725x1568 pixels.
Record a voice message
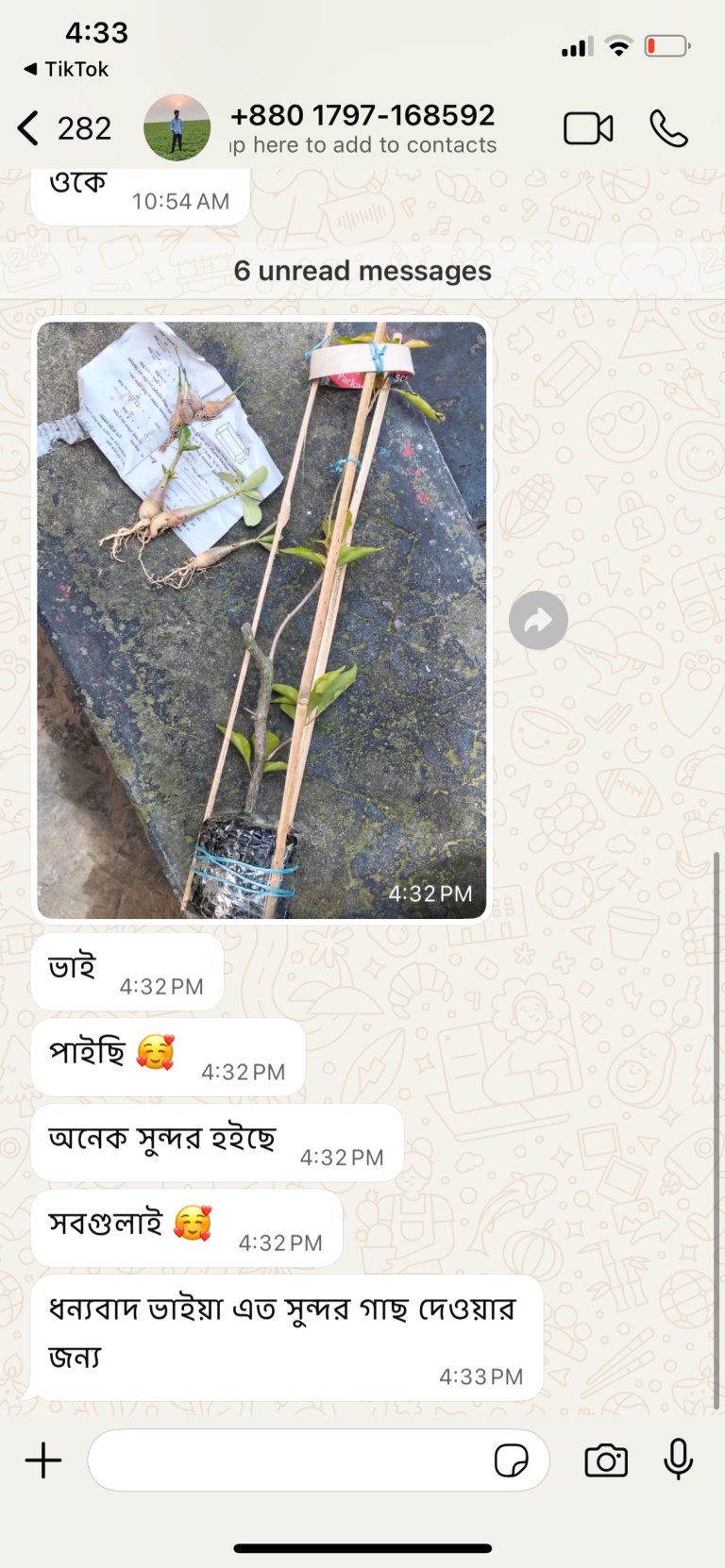coord(678,1460)
